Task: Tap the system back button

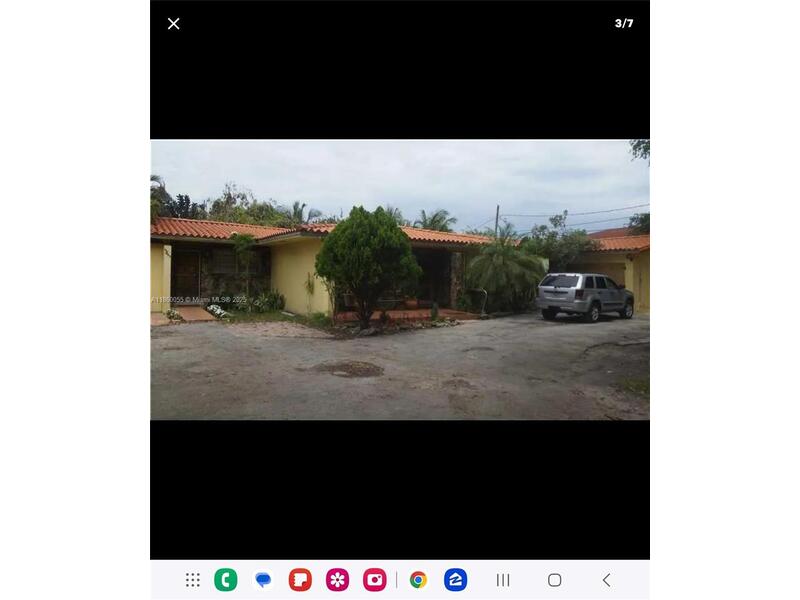Action: click(x=606, y=580)
